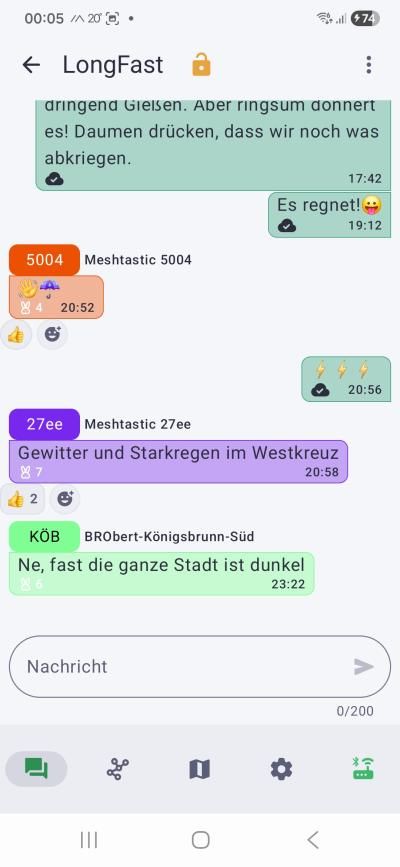400x867 pixels.
Task: Tap the system home button
Action: tap(200, 840)
